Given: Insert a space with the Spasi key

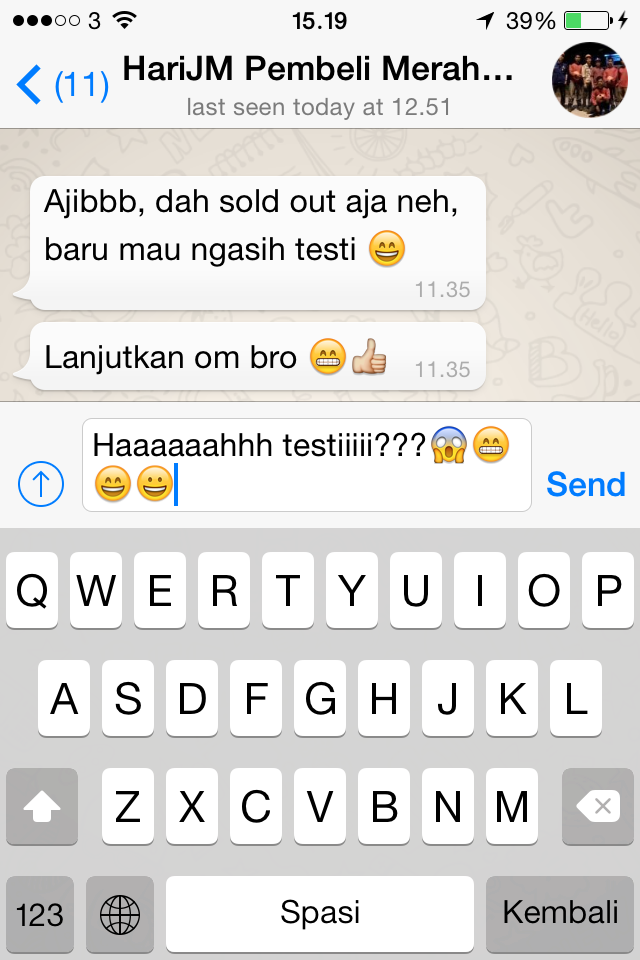Looking at the screenshot, I should pos(320,914).
